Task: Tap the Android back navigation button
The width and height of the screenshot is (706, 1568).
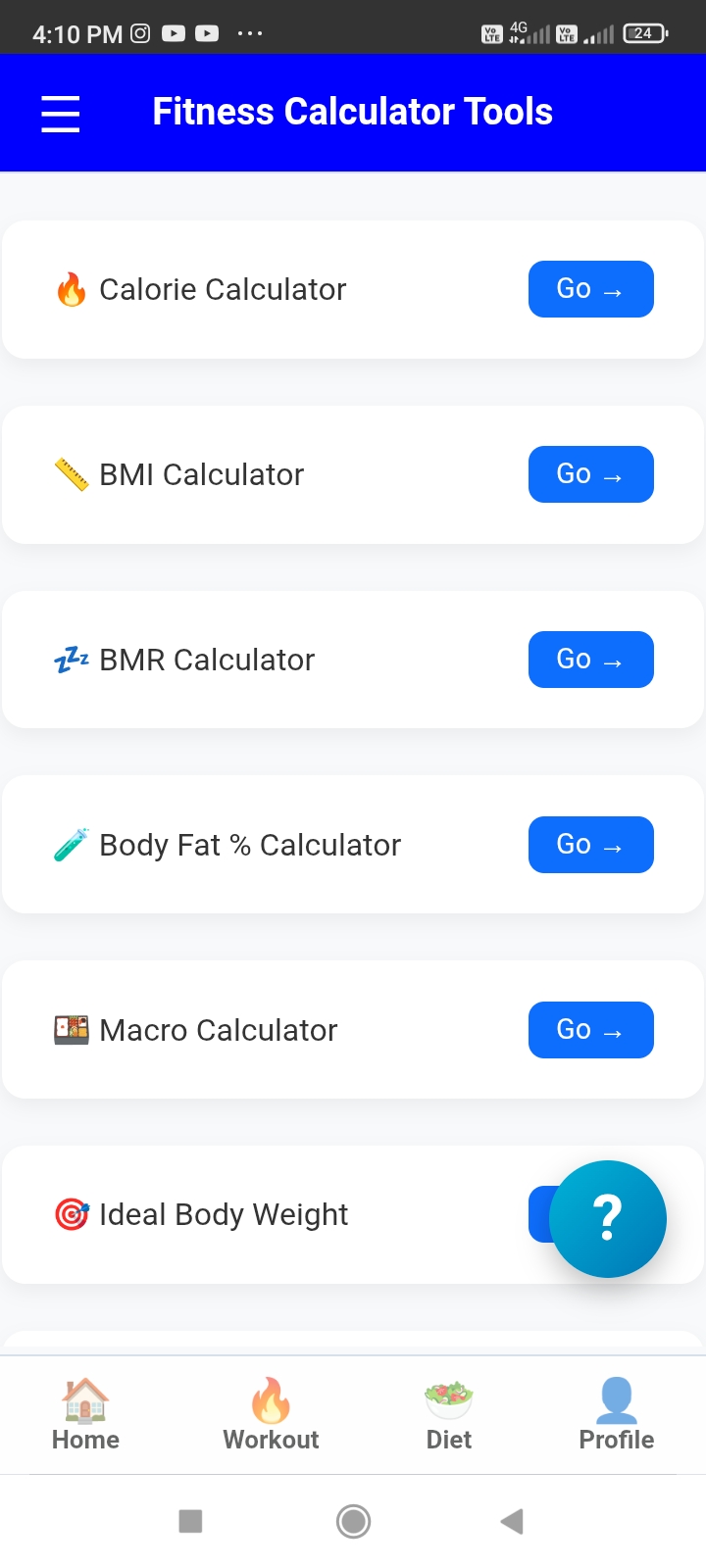Action: (x=510, y=1521)
